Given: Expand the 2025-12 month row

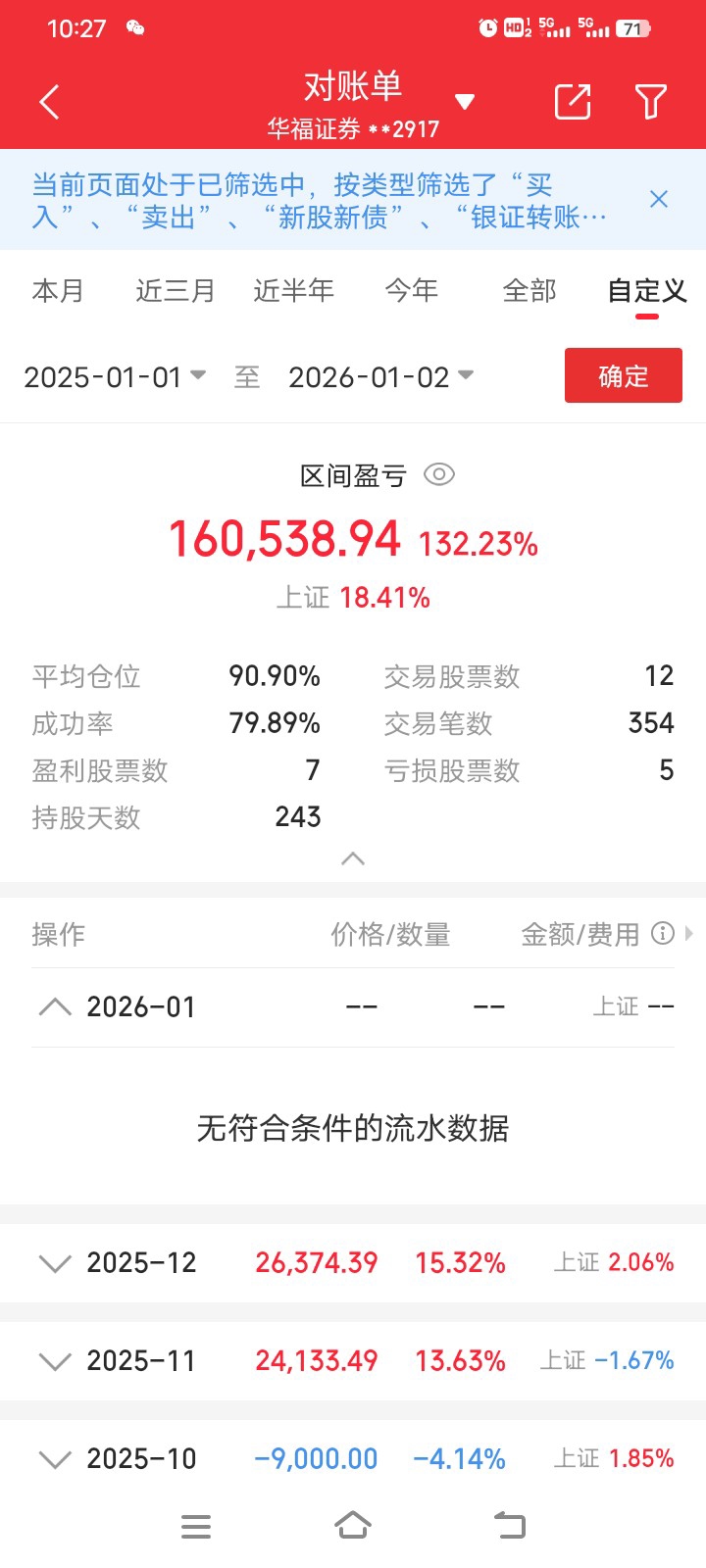Looking at the screenshot, I should point(55,1263).
